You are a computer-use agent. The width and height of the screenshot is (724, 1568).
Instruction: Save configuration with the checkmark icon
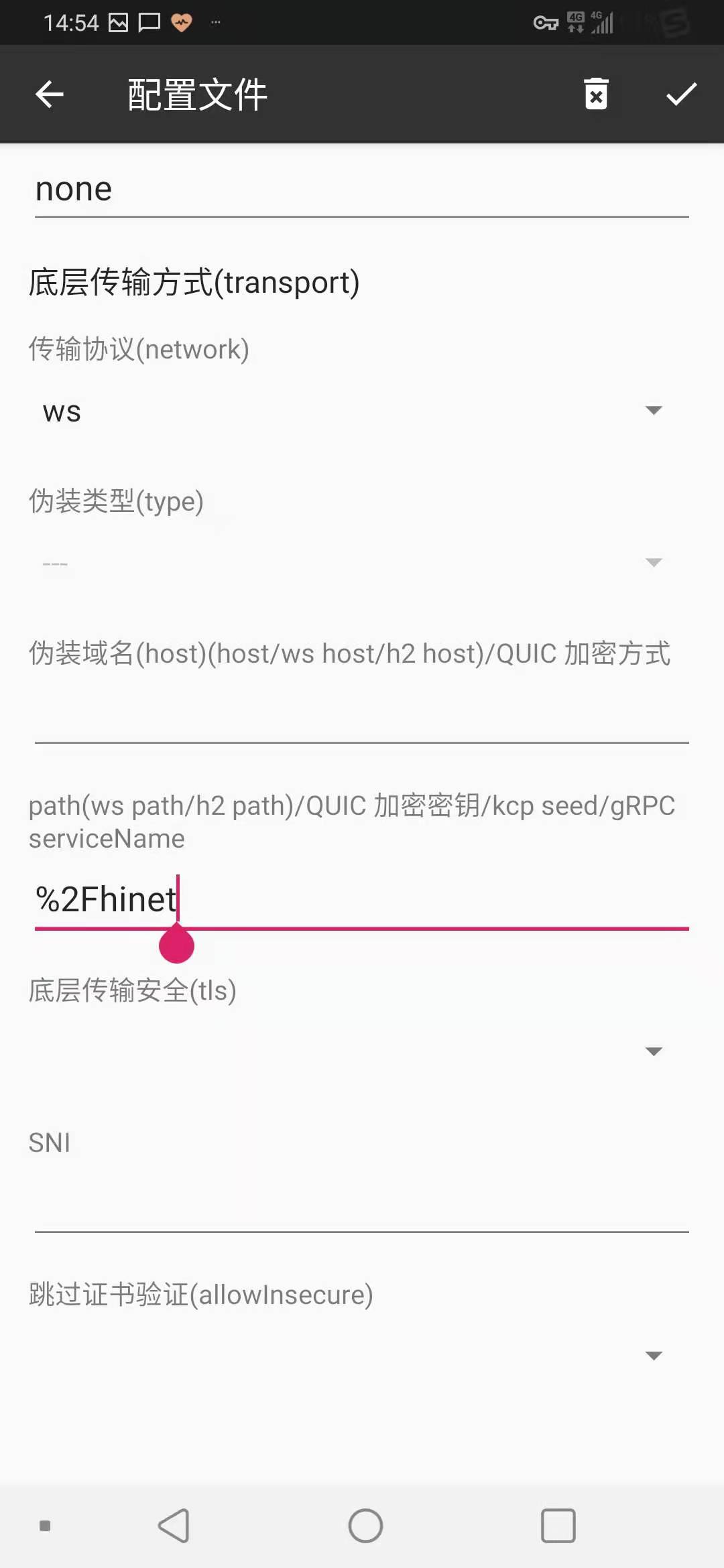681,94
